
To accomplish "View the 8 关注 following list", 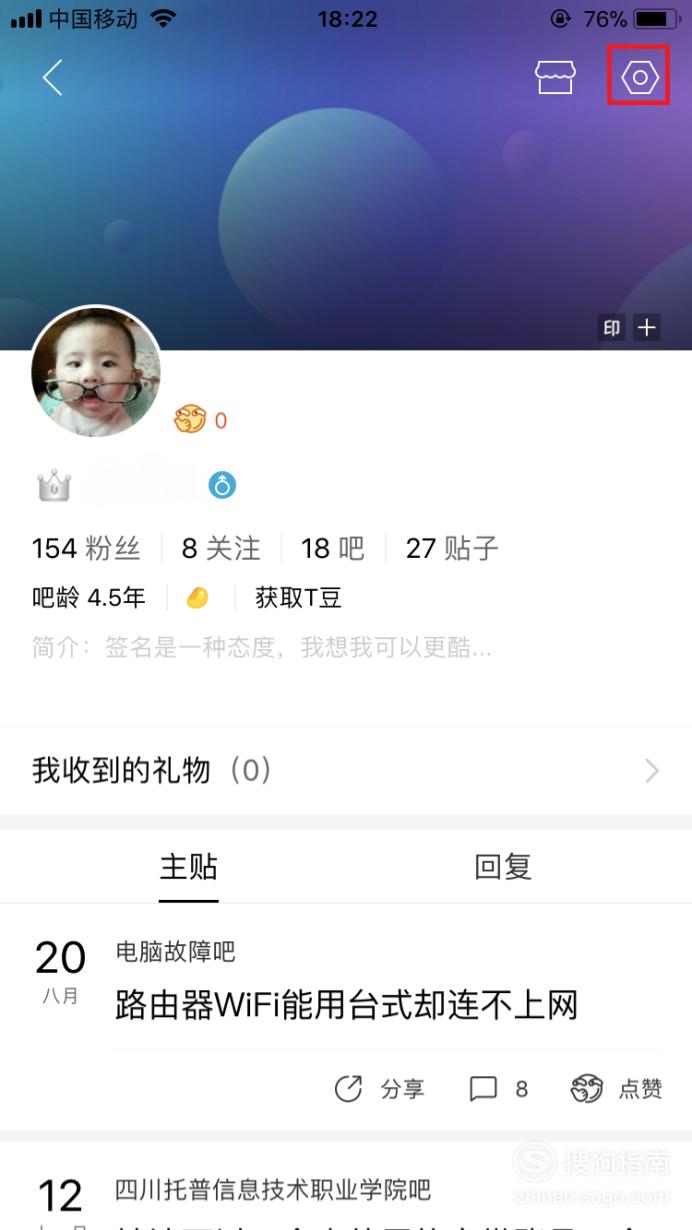I will pos(221,548).
